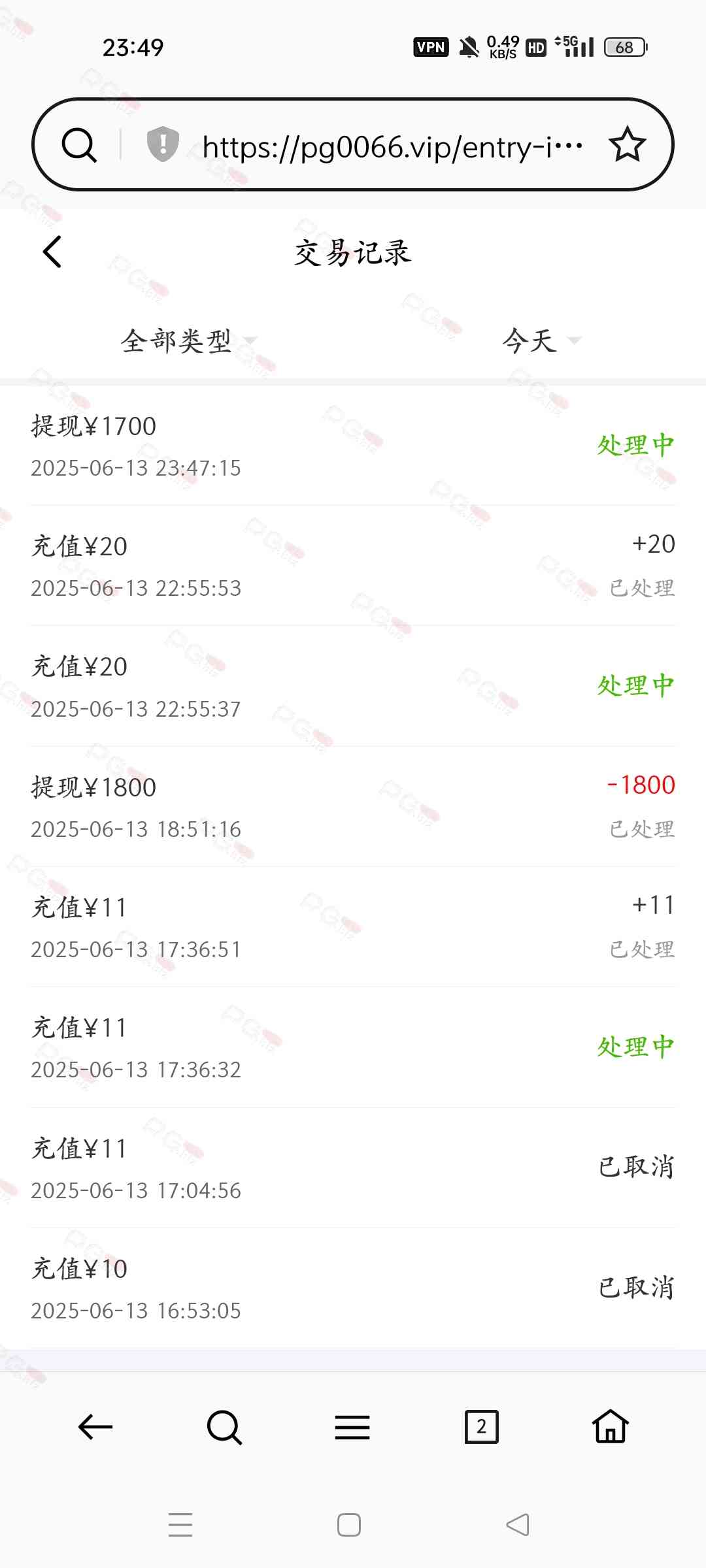The image size is (706, 1568).
Task: Open the browser menu with three lines
Action: pos(352,1427)
